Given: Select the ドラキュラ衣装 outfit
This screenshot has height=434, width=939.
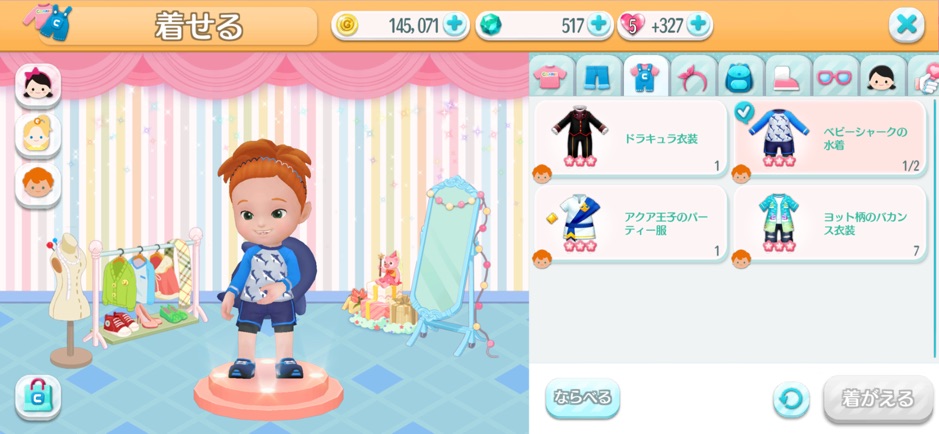Looking at the screenshot, I should click(x=631, y=139).
